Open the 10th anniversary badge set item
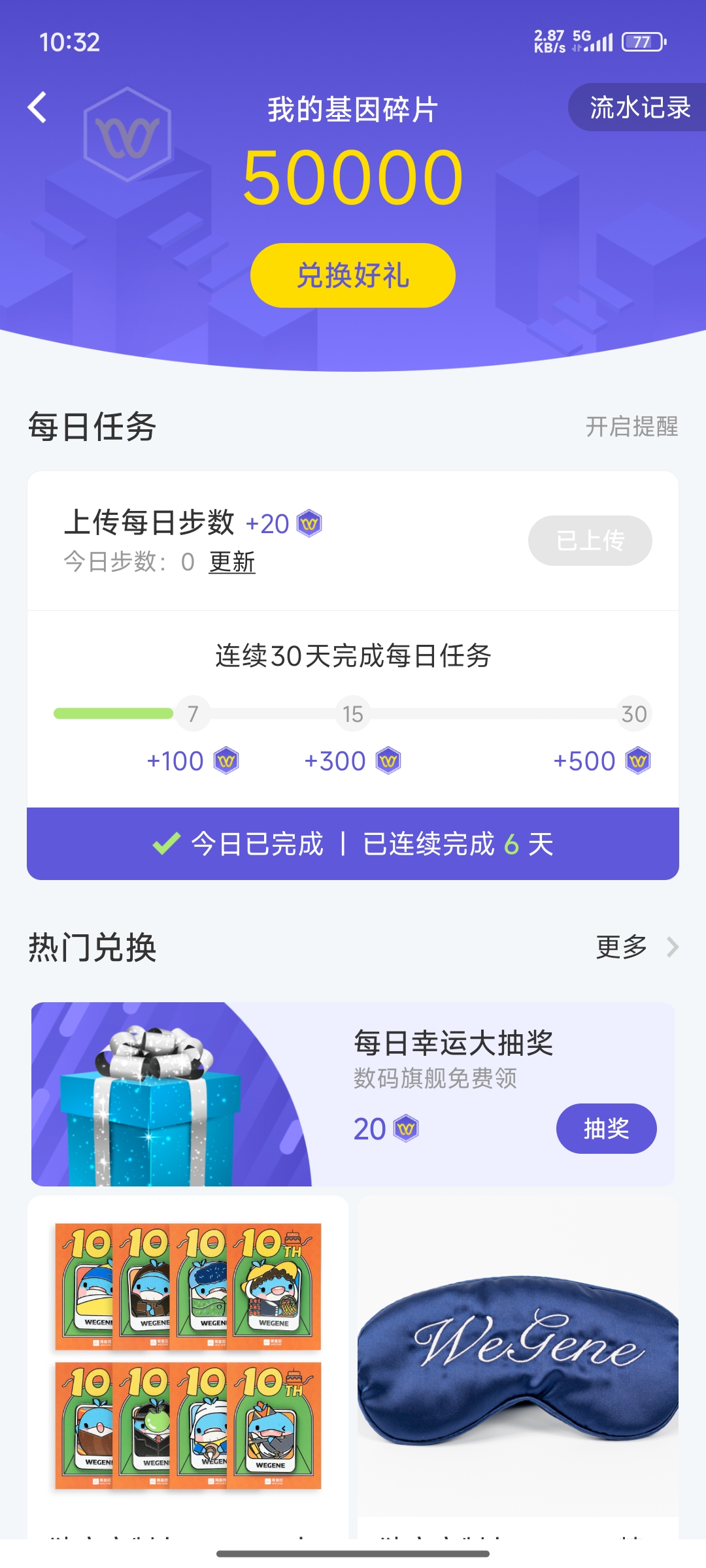Screen dimensions: 706x1568 (188, 1356)
